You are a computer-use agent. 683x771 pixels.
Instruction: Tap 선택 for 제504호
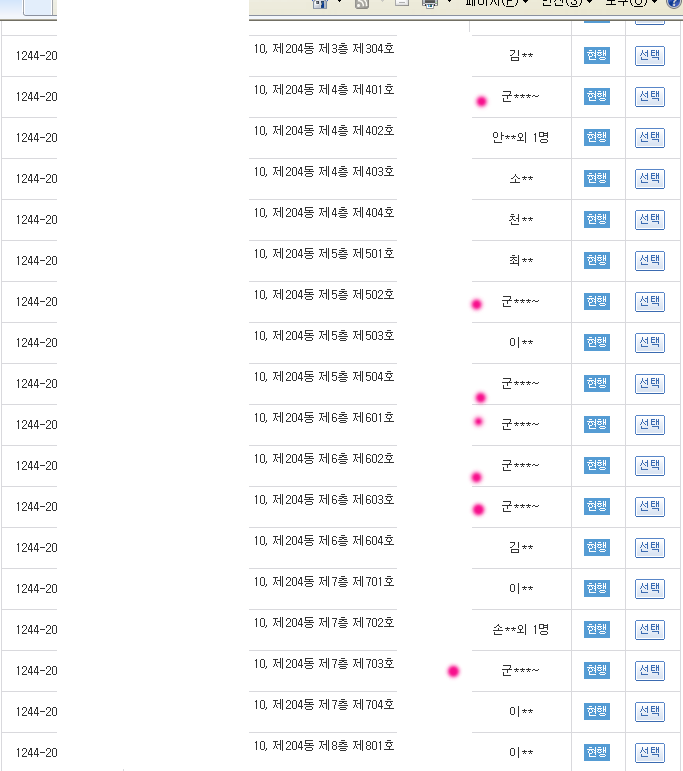click(650, 383)
